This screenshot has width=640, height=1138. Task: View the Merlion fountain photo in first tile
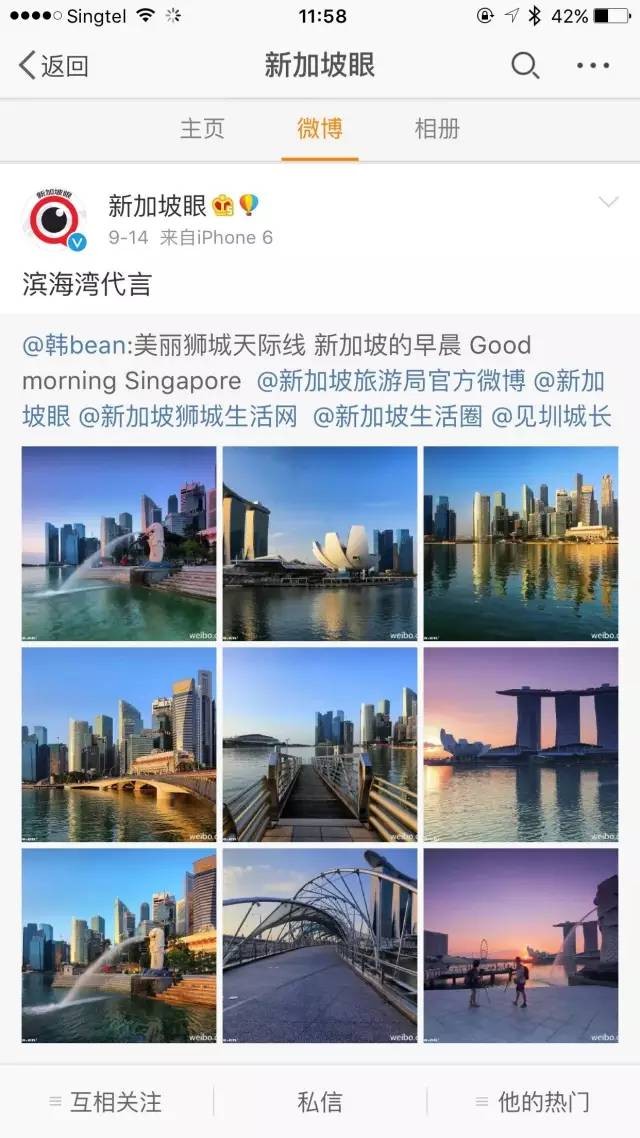119,543
